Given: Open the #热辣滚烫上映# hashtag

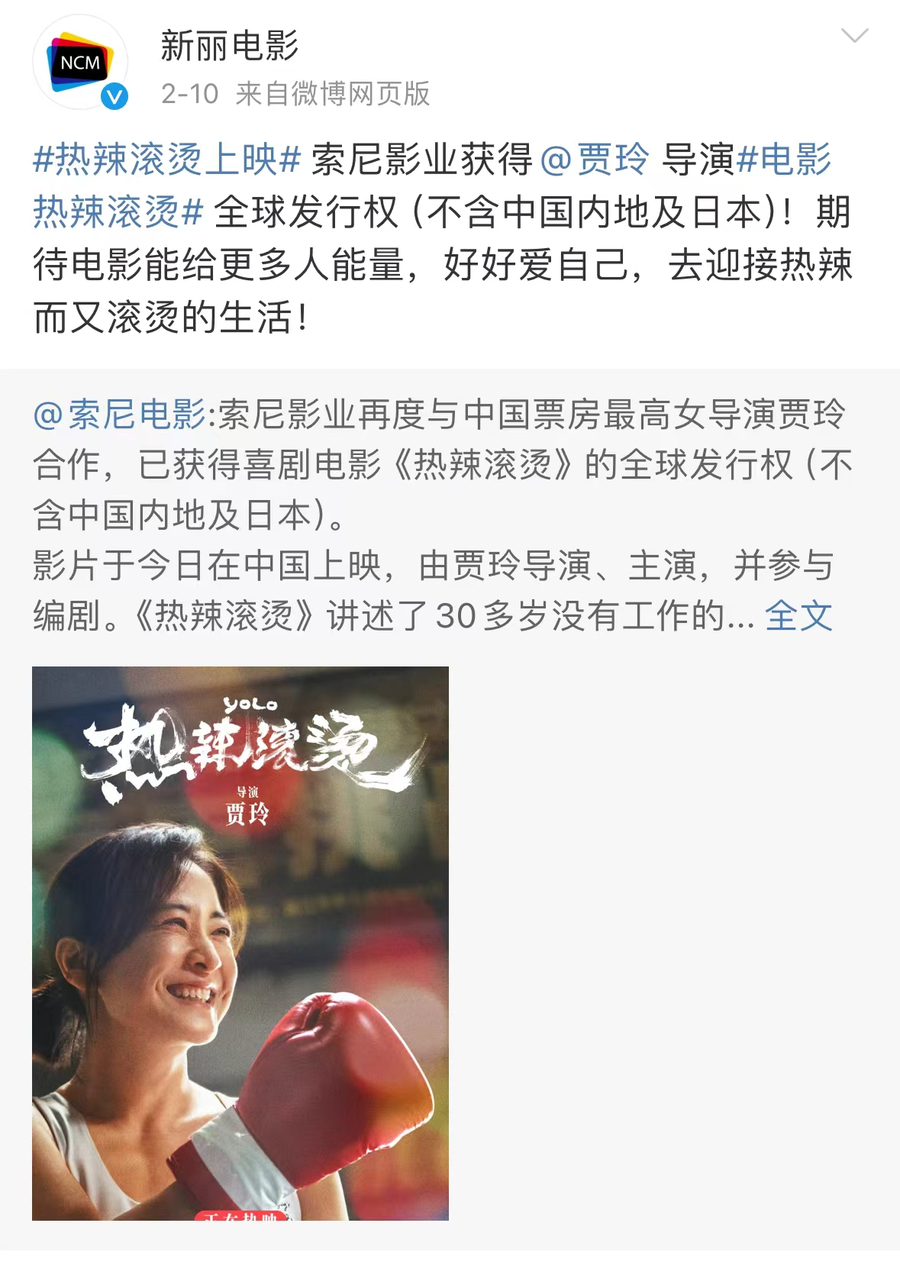Looking at the screenshot, I should 167,160.
